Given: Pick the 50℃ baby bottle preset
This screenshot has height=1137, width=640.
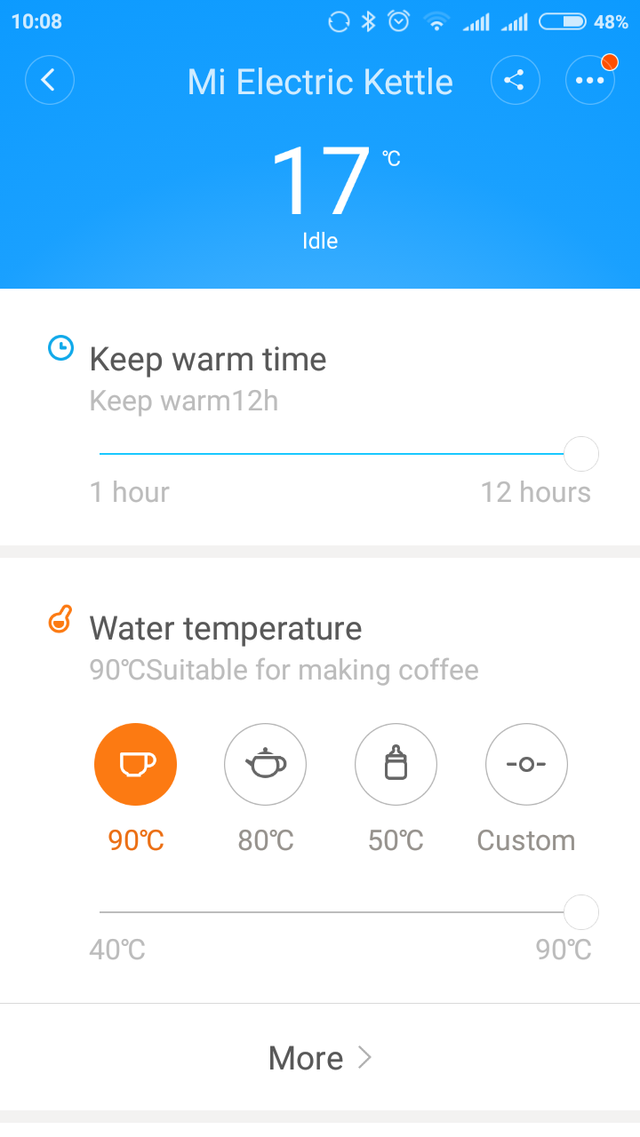Looking at the screenshot, I should 396,764.
